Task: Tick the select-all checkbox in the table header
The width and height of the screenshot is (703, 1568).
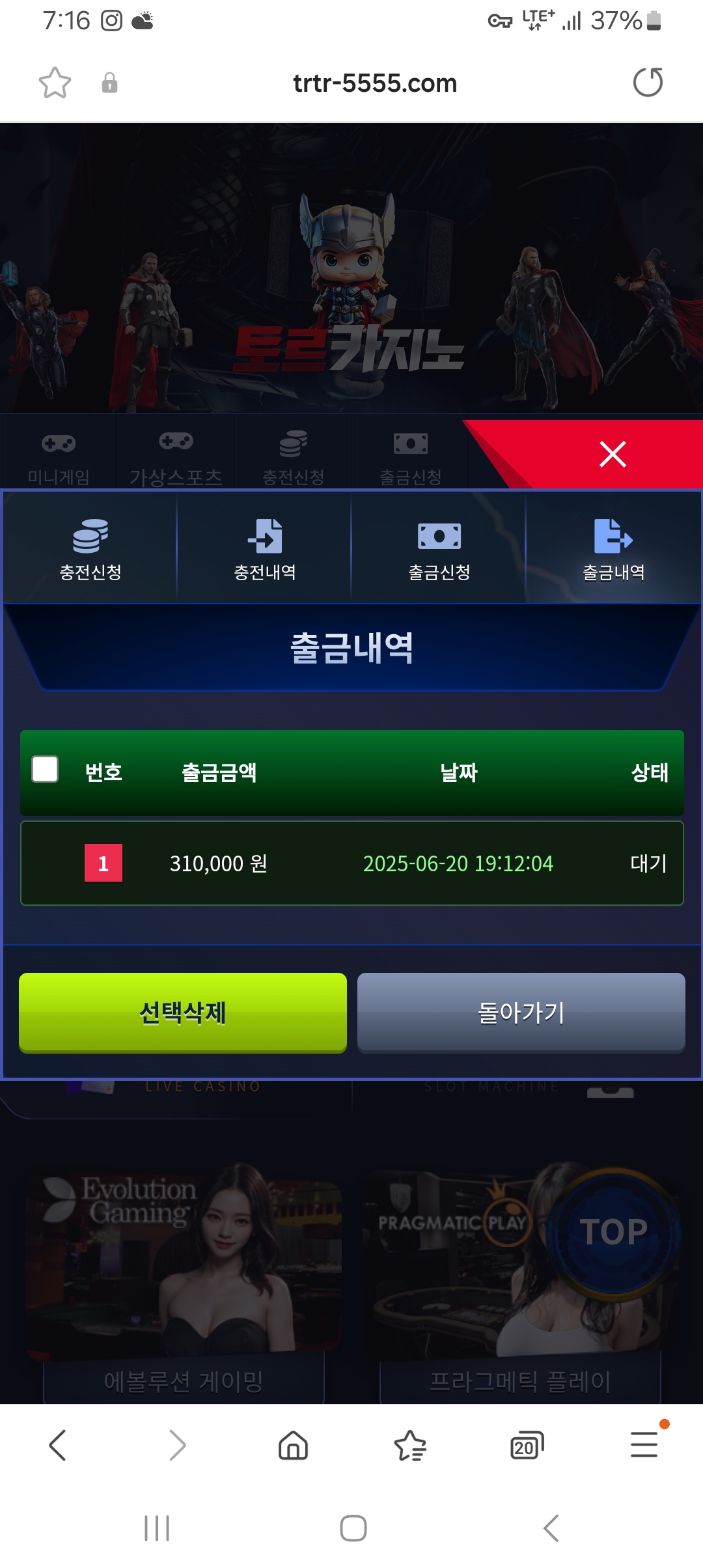Action: 45,769
